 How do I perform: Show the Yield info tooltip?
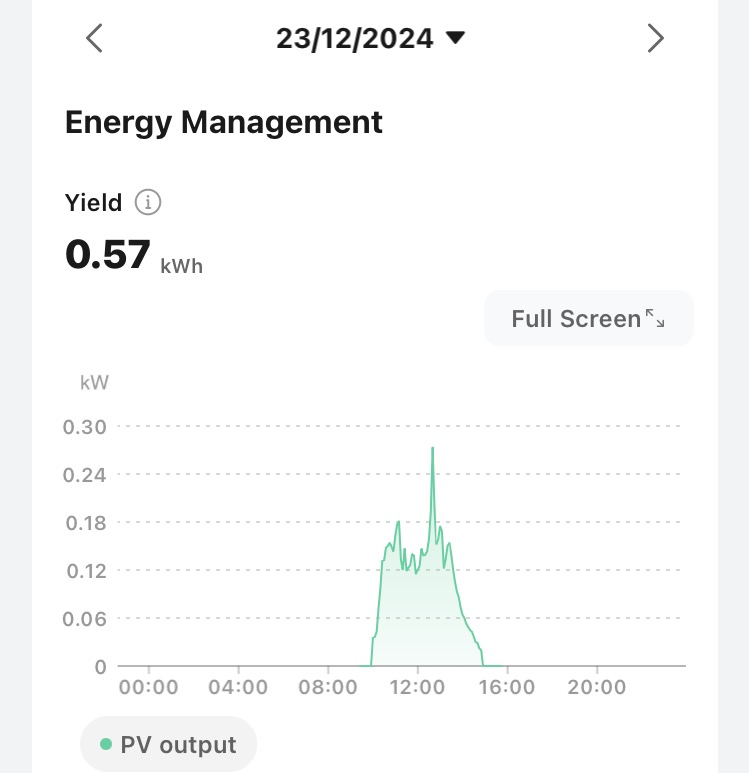point(148,203)
